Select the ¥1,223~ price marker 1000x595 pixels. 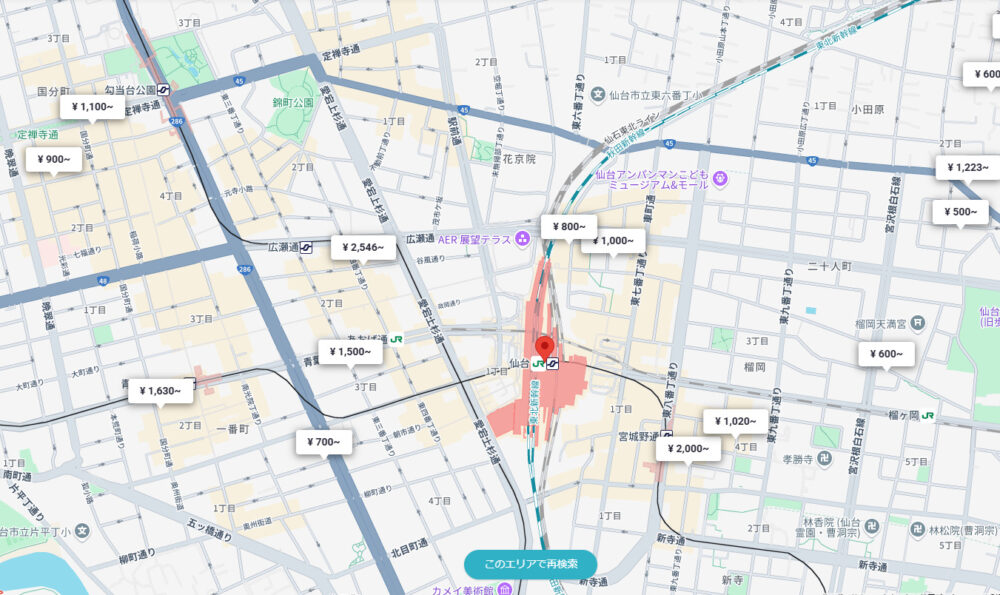coord(967,167)
